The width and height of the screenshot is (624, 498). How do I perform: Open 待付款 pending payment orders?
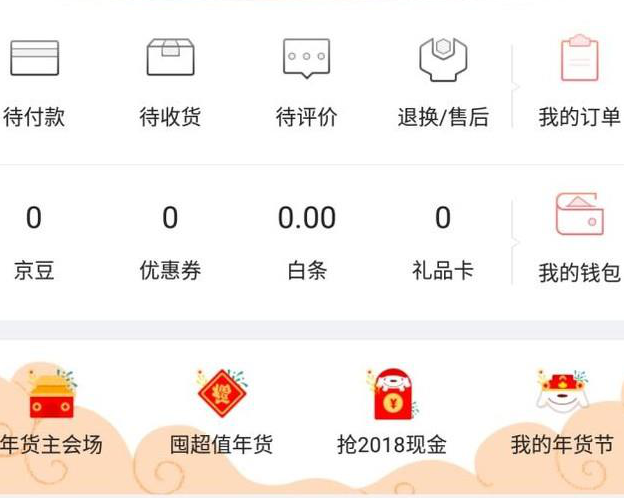34,82
